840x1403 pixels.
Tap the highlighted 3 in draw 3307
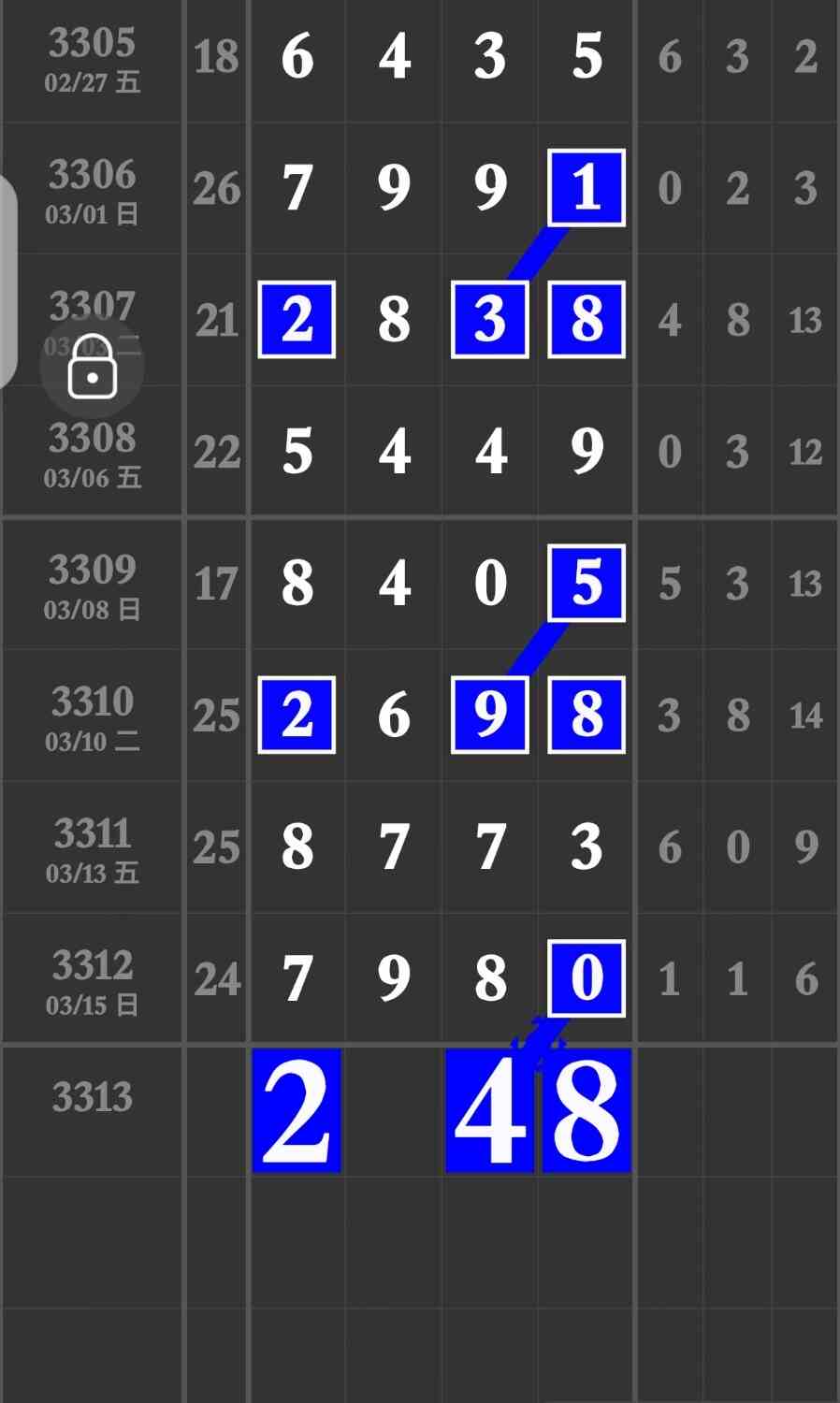(x=488, y=319)
